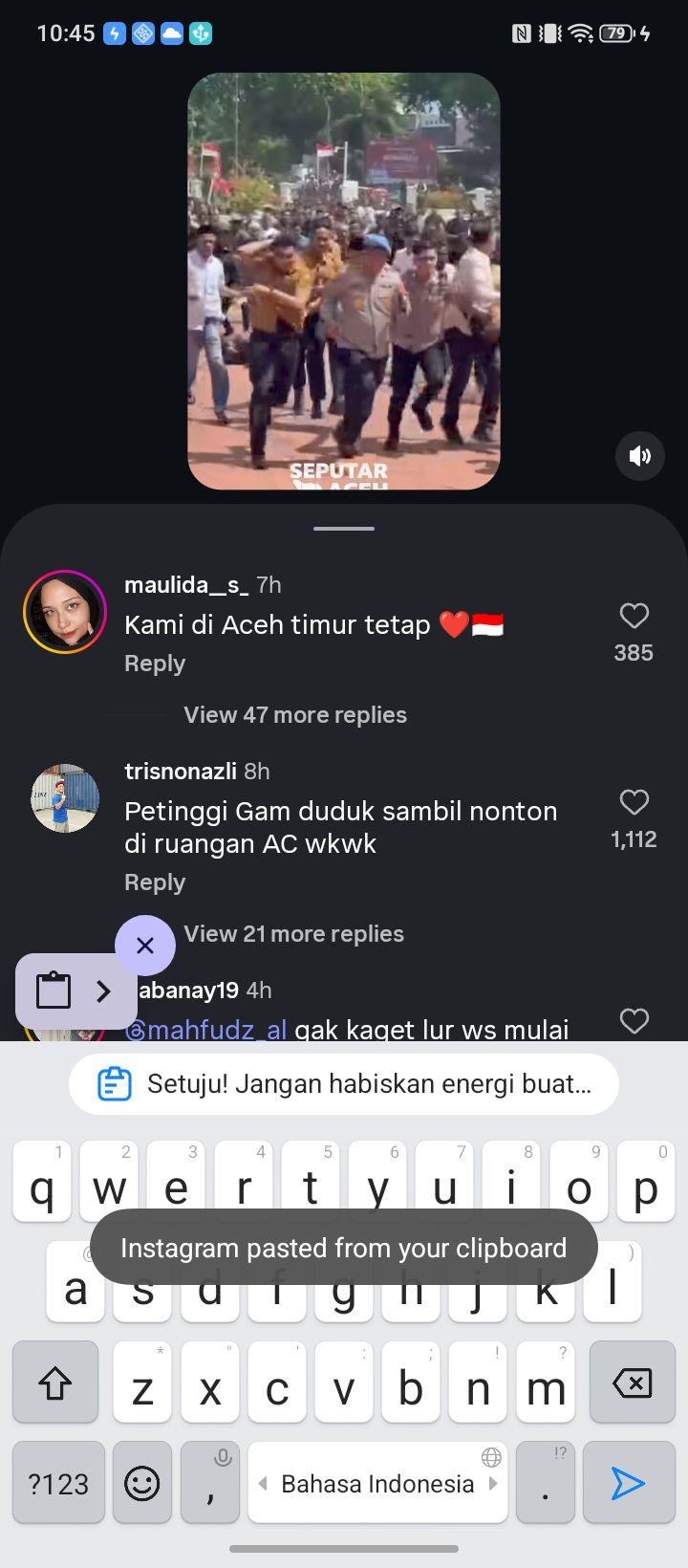Screen dimensions: 688x1568
Task: Like maulida__s_'s comment
Action: point(634,616)
